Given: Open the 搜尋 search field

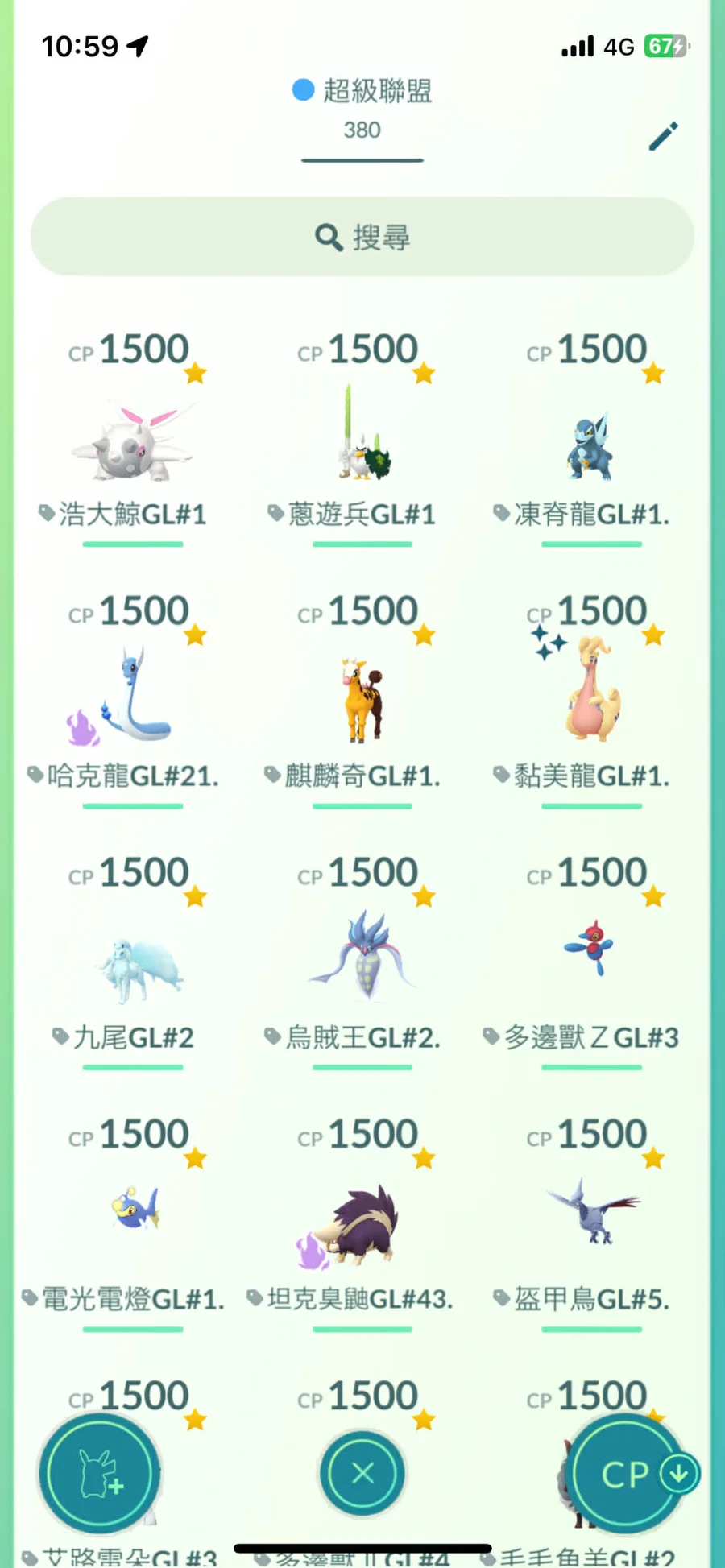Looking at the screenshot, I should pos(362,238).
